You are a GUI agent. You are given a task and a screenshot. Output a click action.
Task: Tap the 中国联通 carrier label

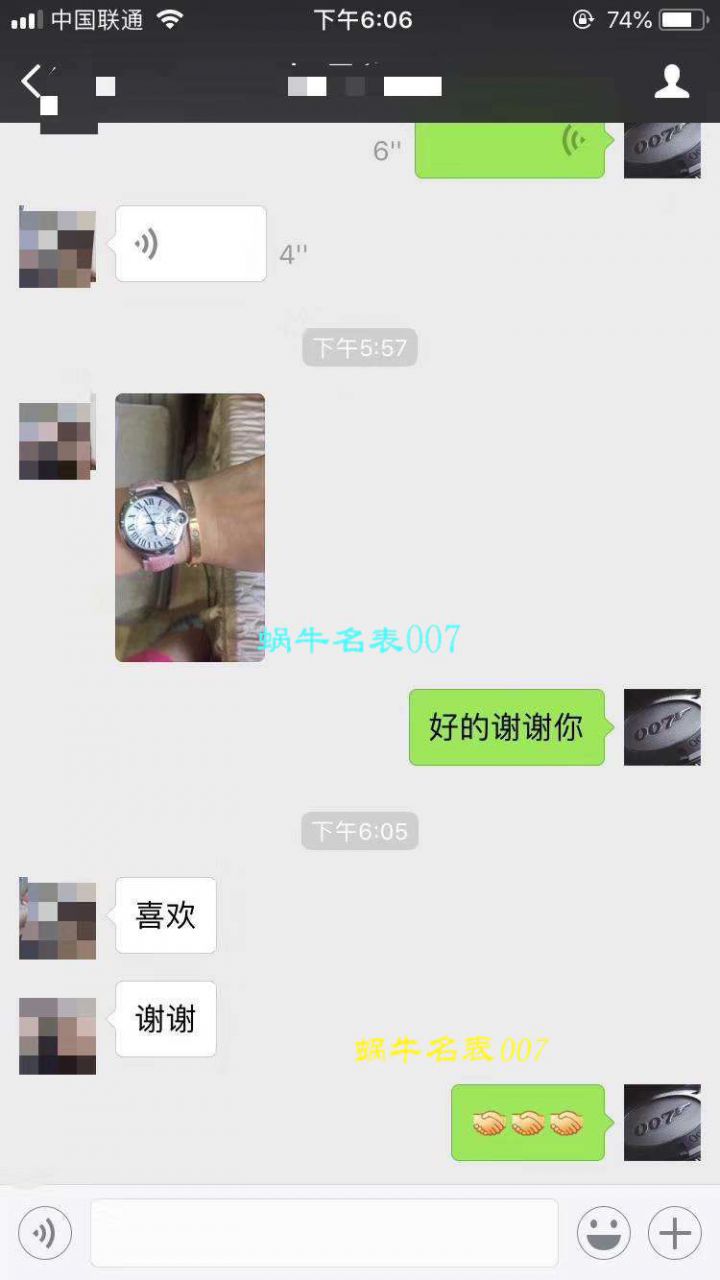[x=98, y=18]
